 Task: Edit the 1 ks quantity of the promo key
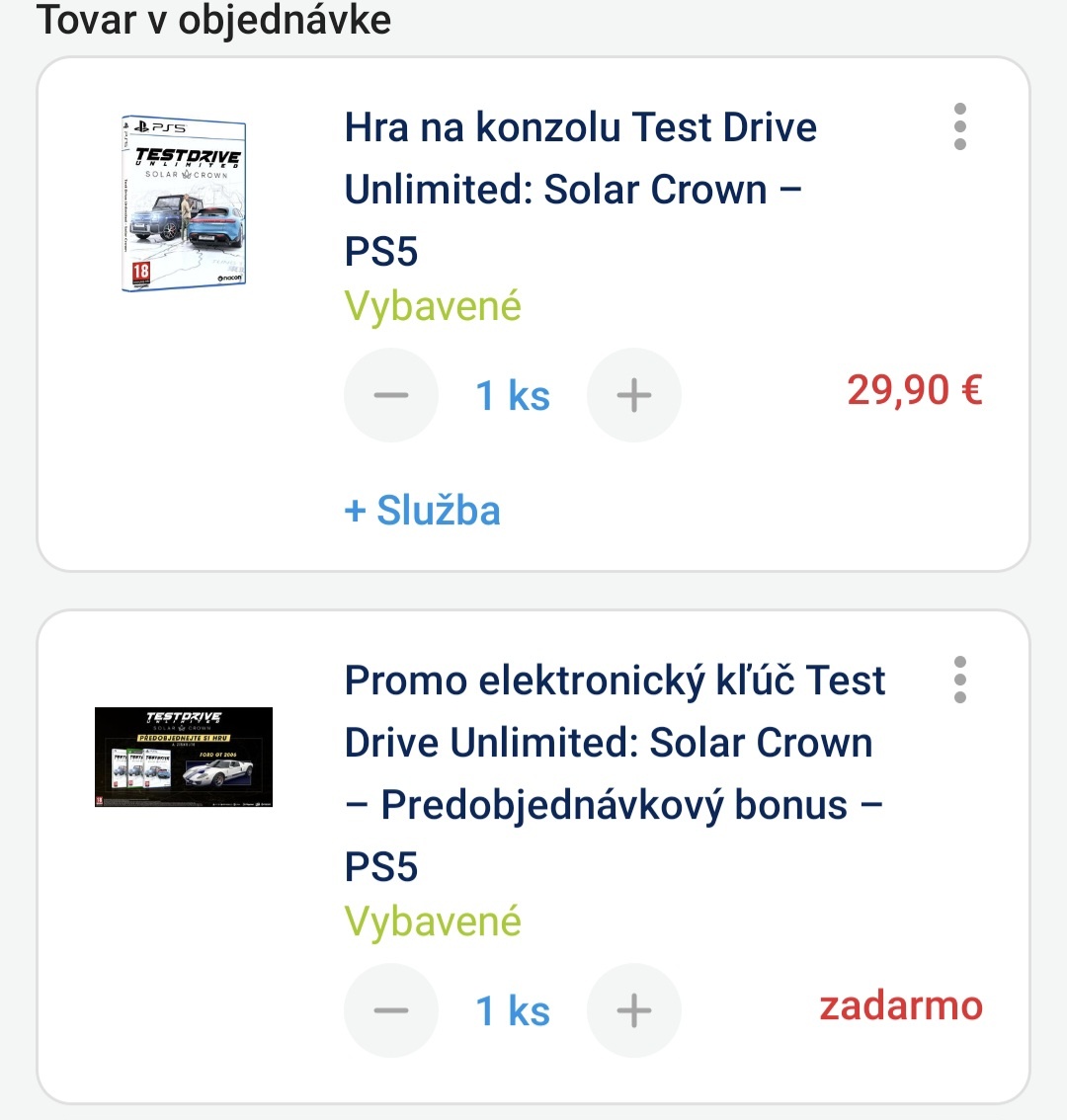click(x=512, y=1009)
